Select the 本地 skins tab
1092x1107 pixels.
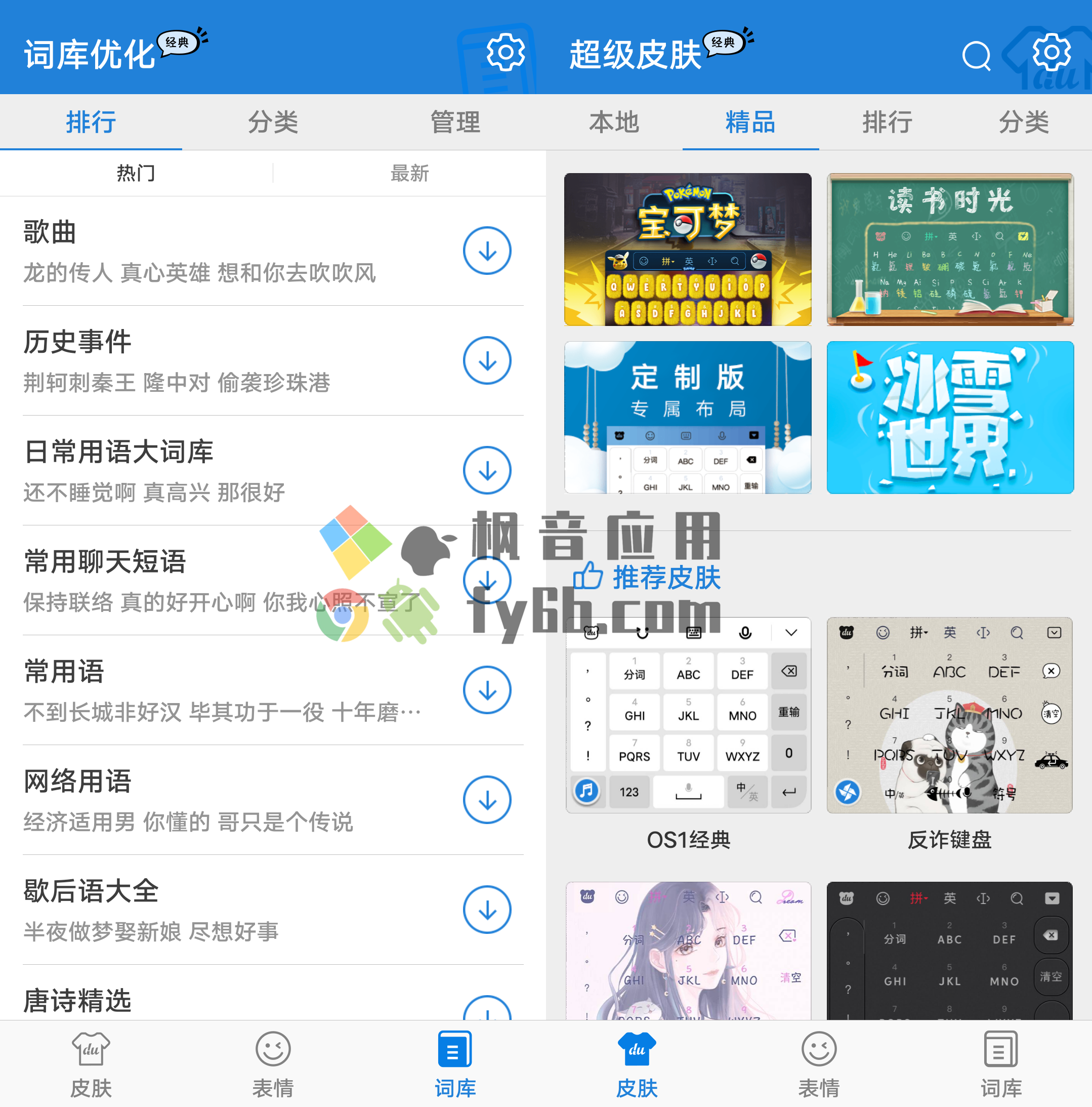coord(614,122)
